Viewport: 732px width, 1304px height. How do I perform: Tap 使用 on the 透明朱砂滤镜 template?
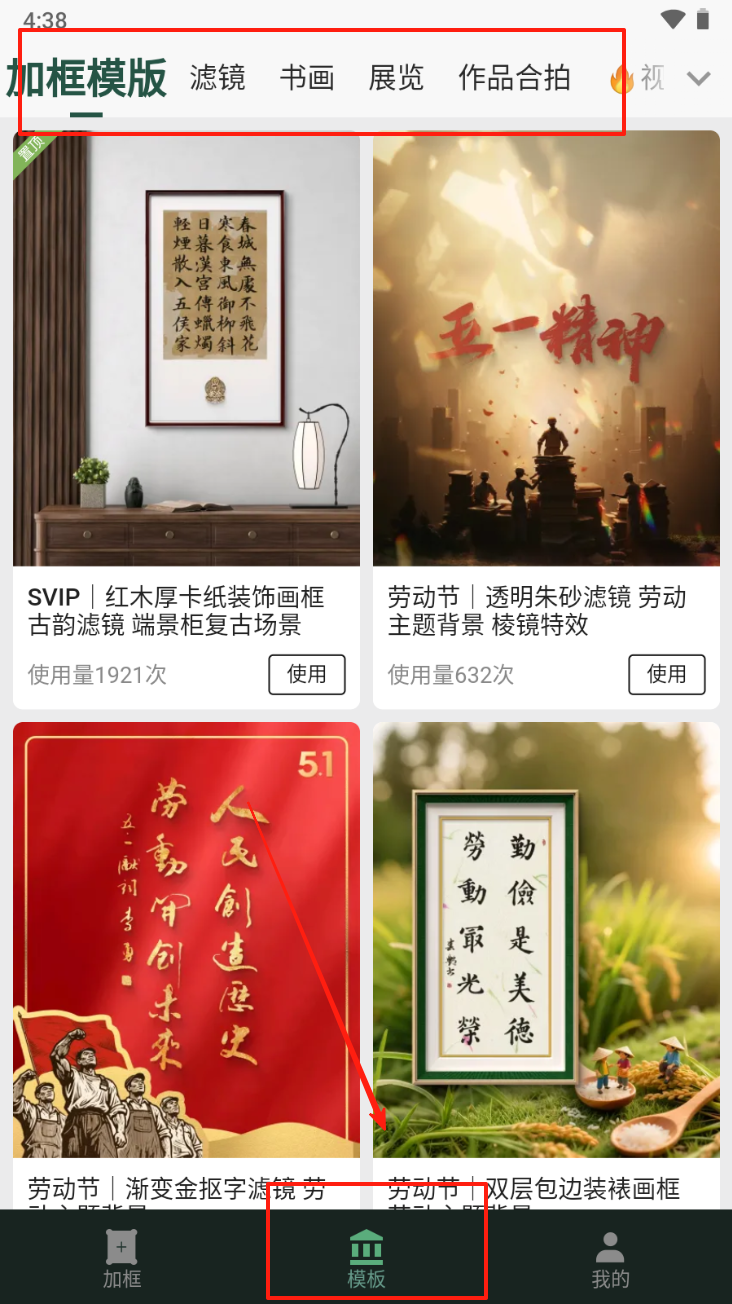pyautogui.click(x=667, y=674)
